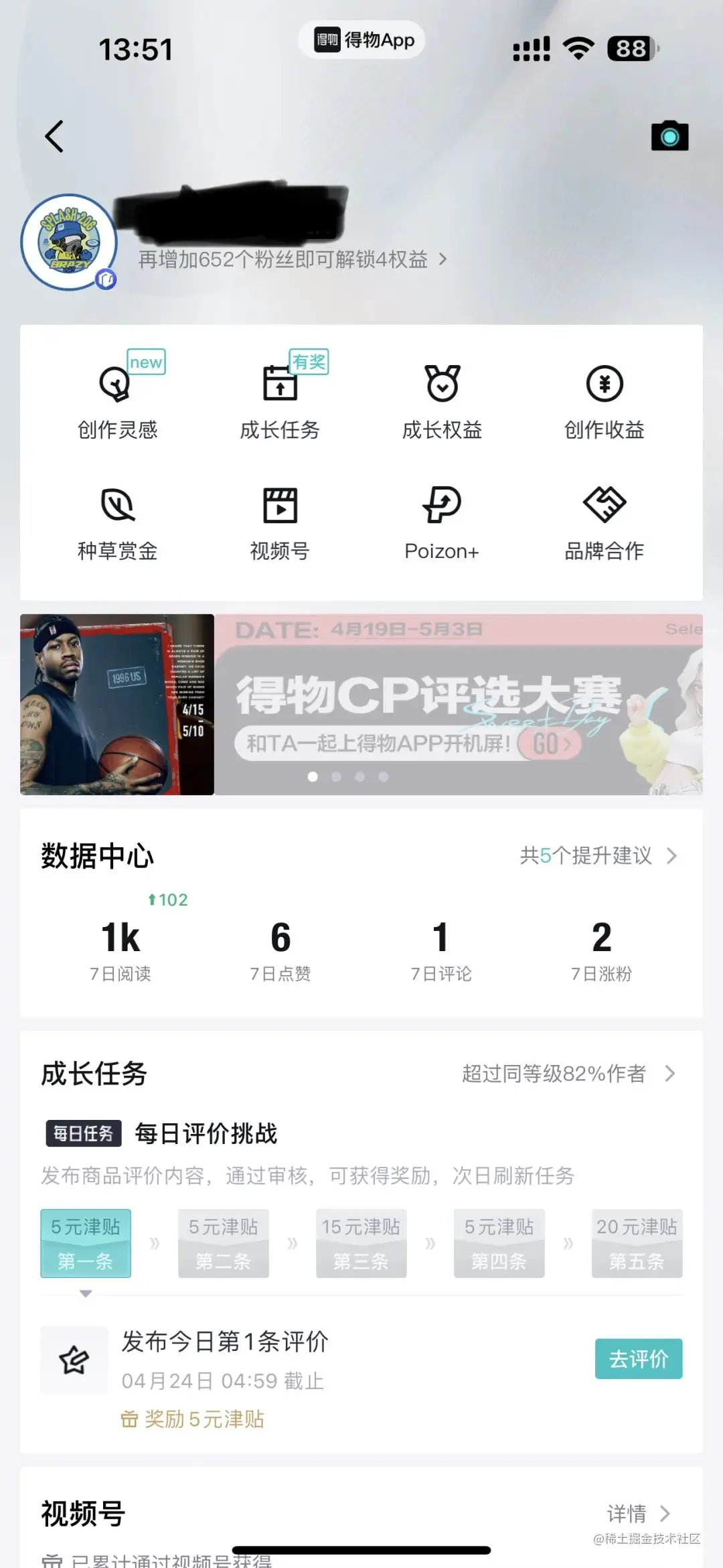
Task: Select the 每日任务 daily task tag
Action: (x=82, y=1133)
